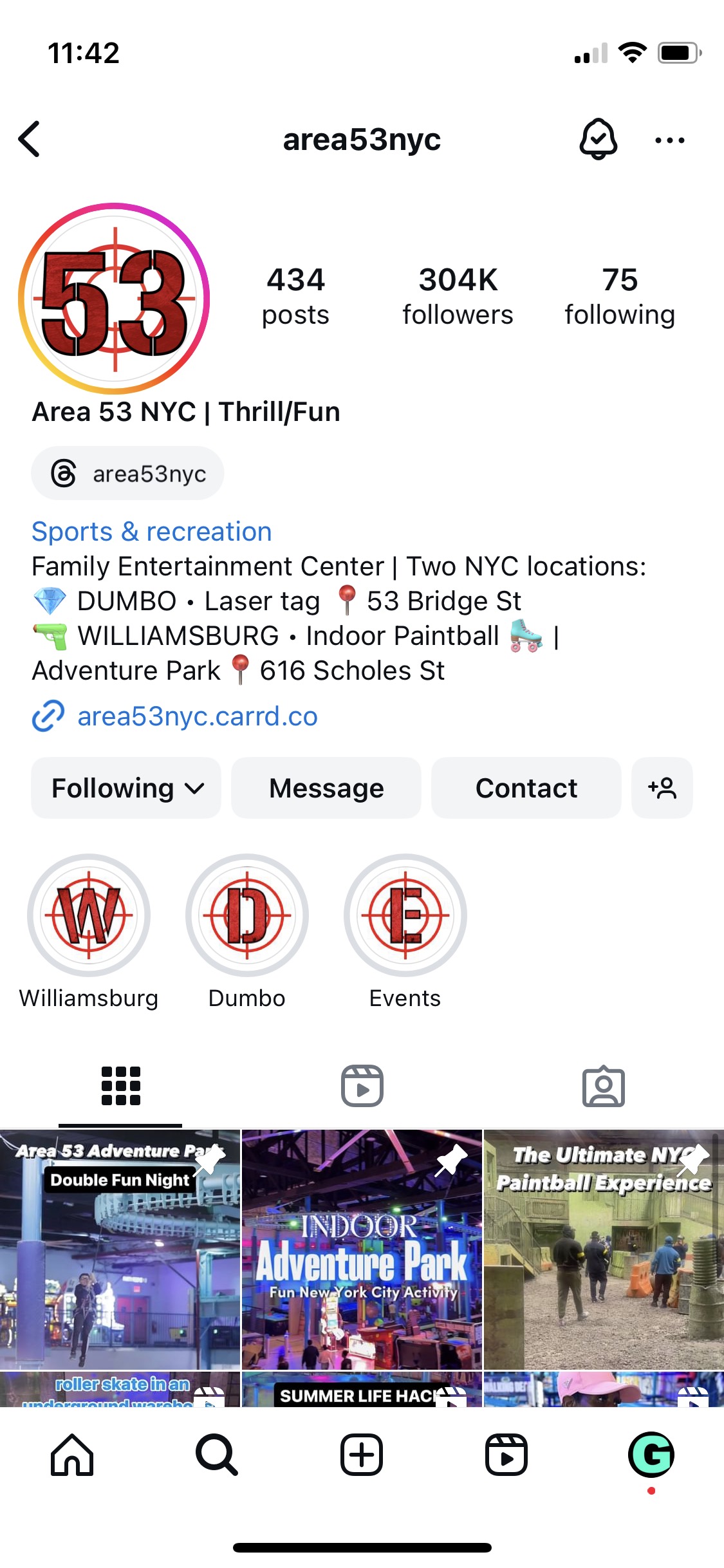
Task: Go back from the area53nyc profile
Action: (30, 139)
